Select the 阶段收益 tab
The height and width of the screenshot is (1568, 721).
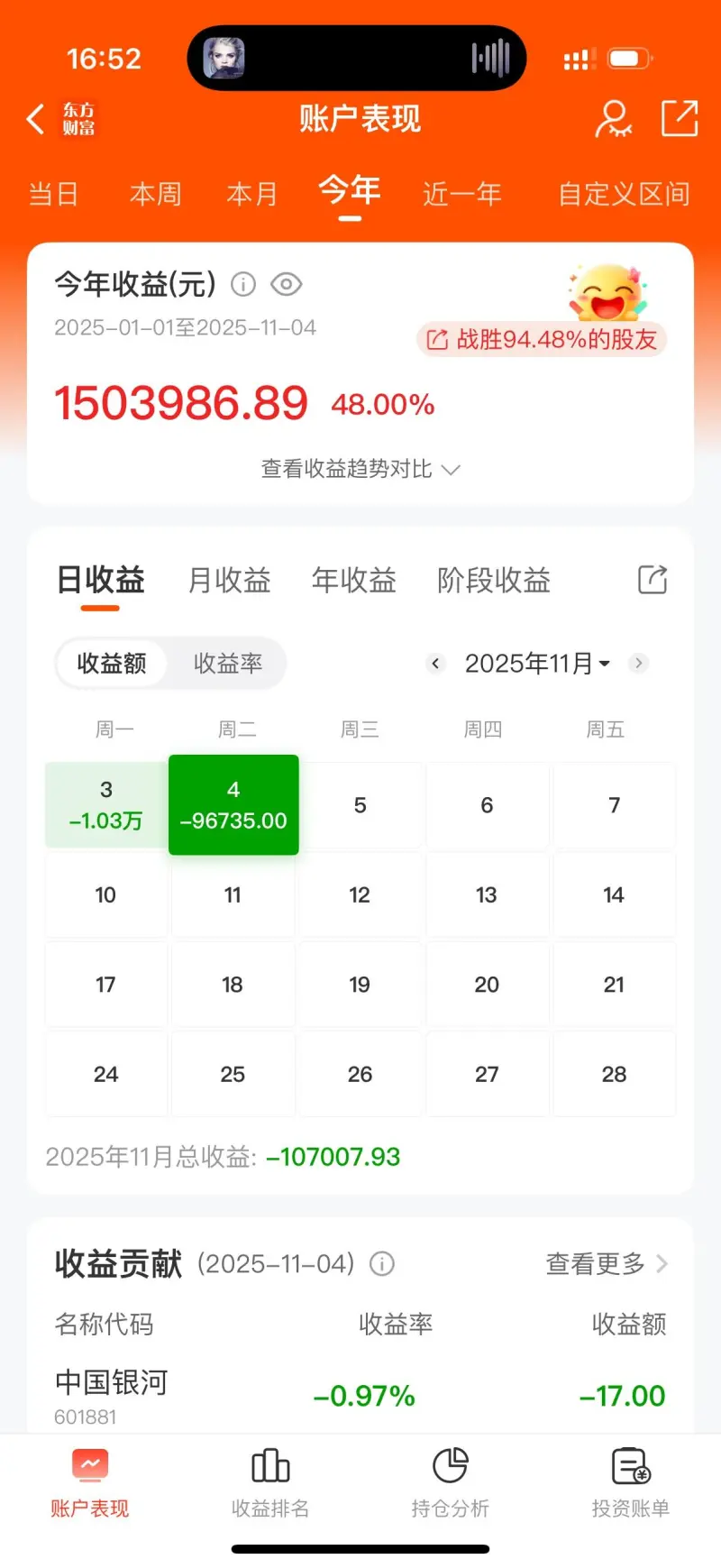494,580
